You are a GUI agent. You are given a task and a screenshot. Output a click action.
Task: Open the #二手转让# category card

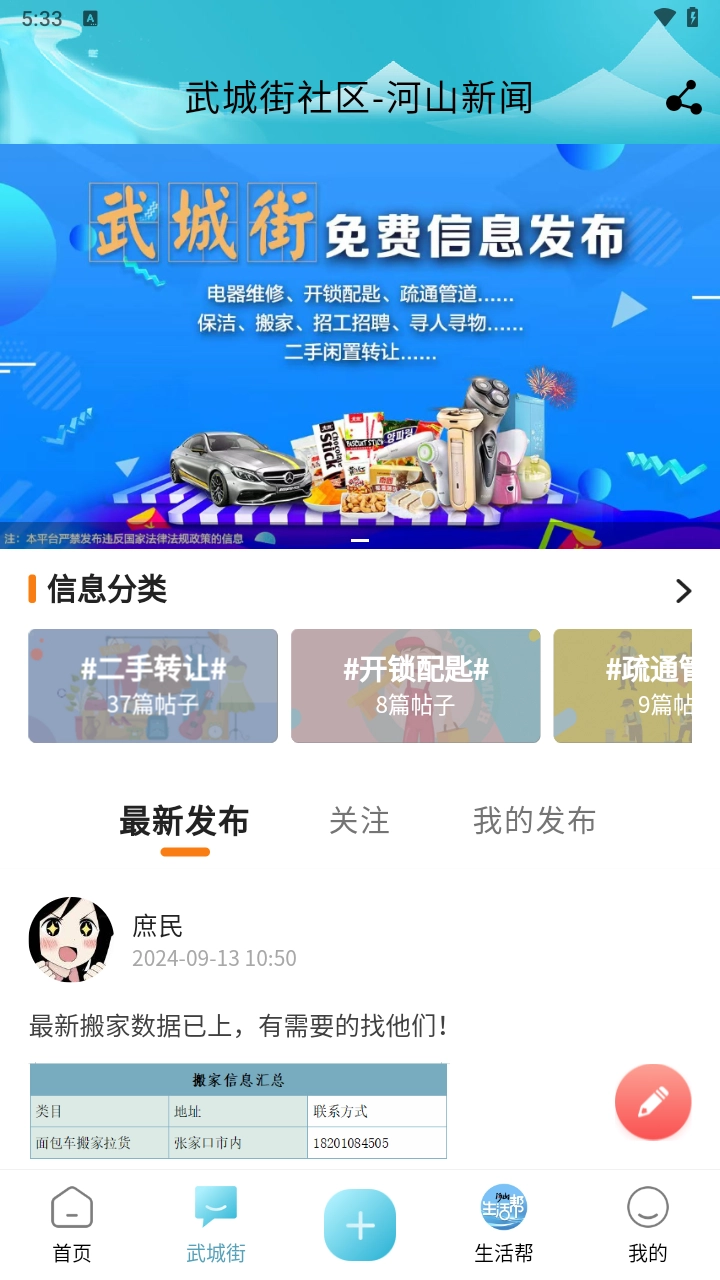coord(152,685)
